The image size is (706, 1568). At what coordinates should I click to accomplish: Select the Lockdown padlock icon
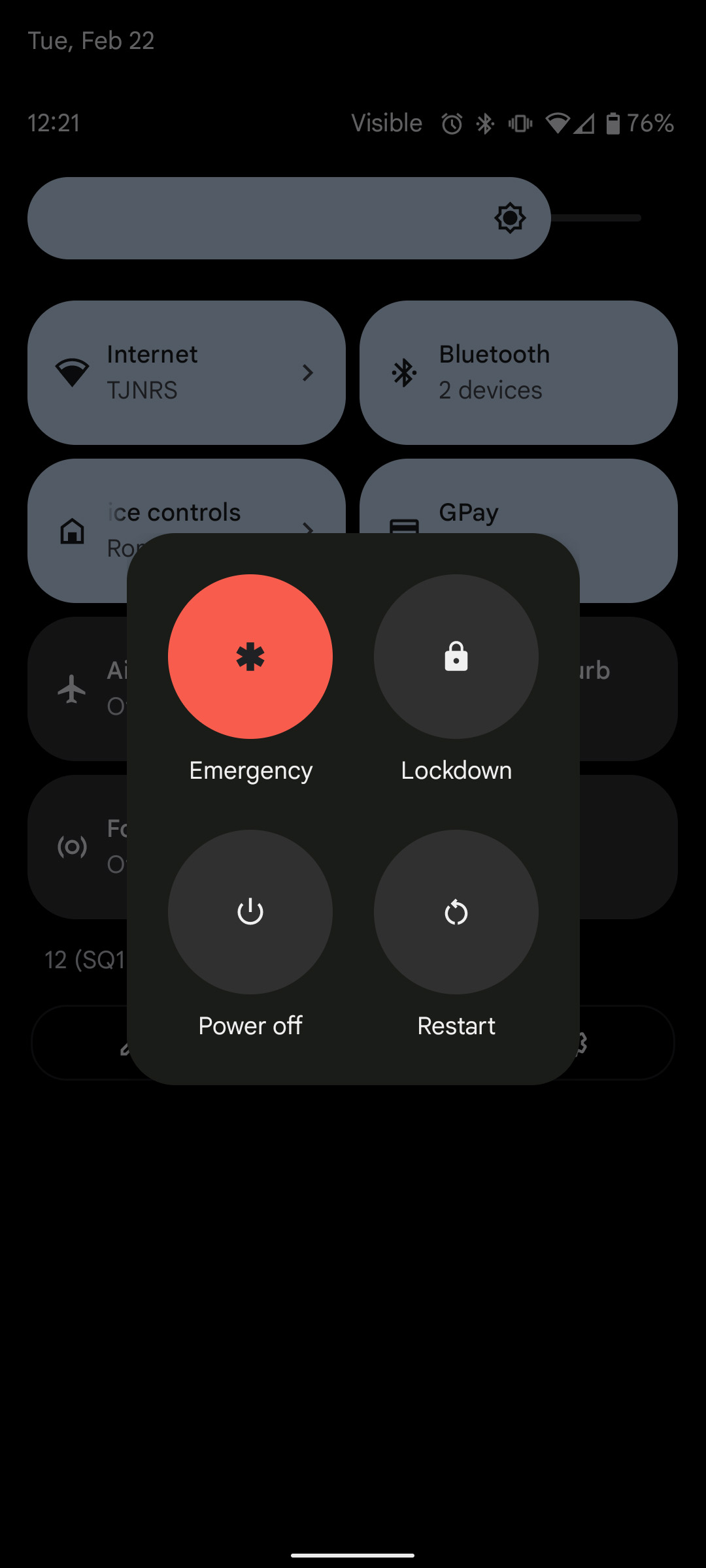coord(456,657)
